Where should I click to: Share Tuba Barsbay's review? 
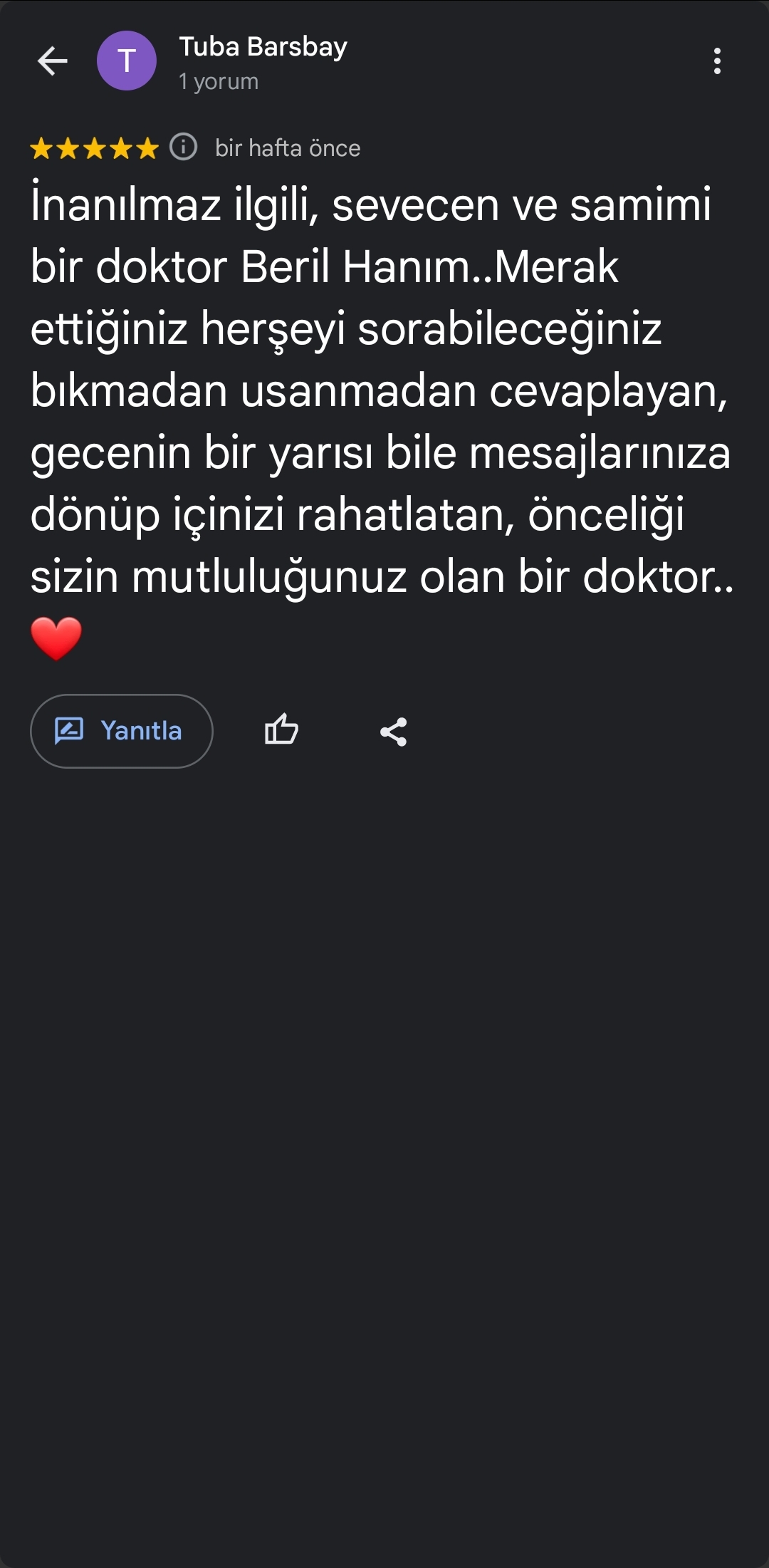393,732
